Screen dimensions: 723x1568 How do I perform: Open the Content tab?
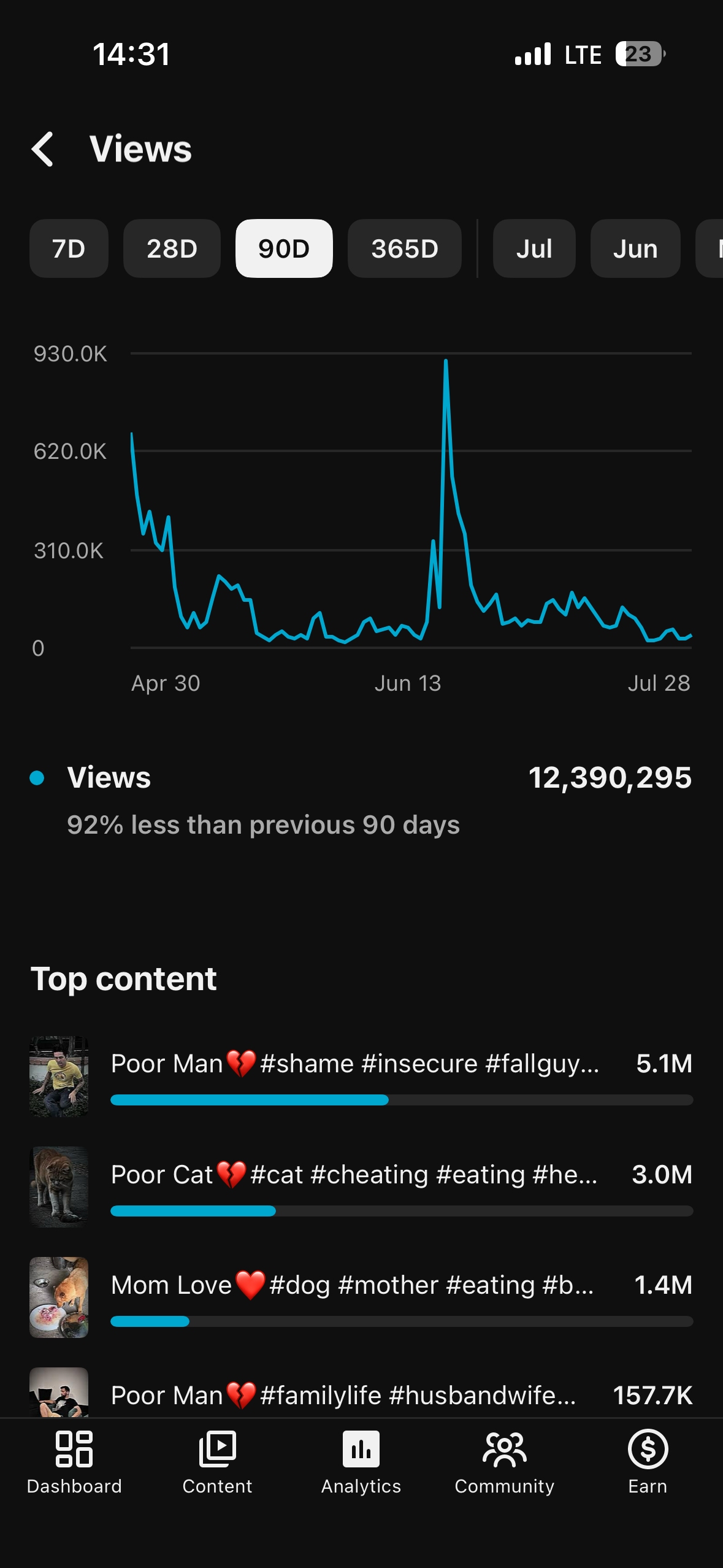tap(217, 1462)
